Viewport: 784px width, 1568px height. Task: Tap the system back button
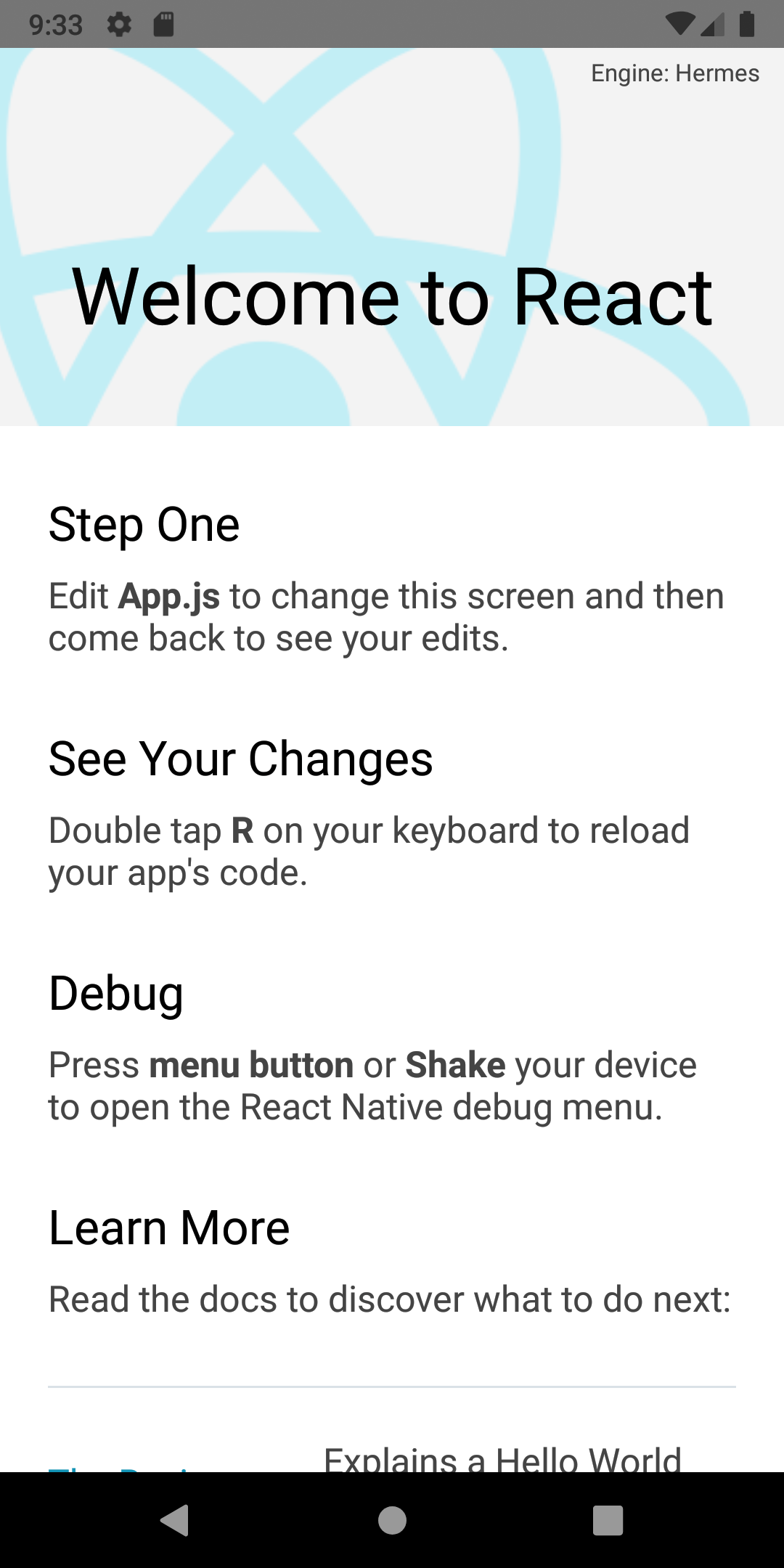pos(175,1520)
